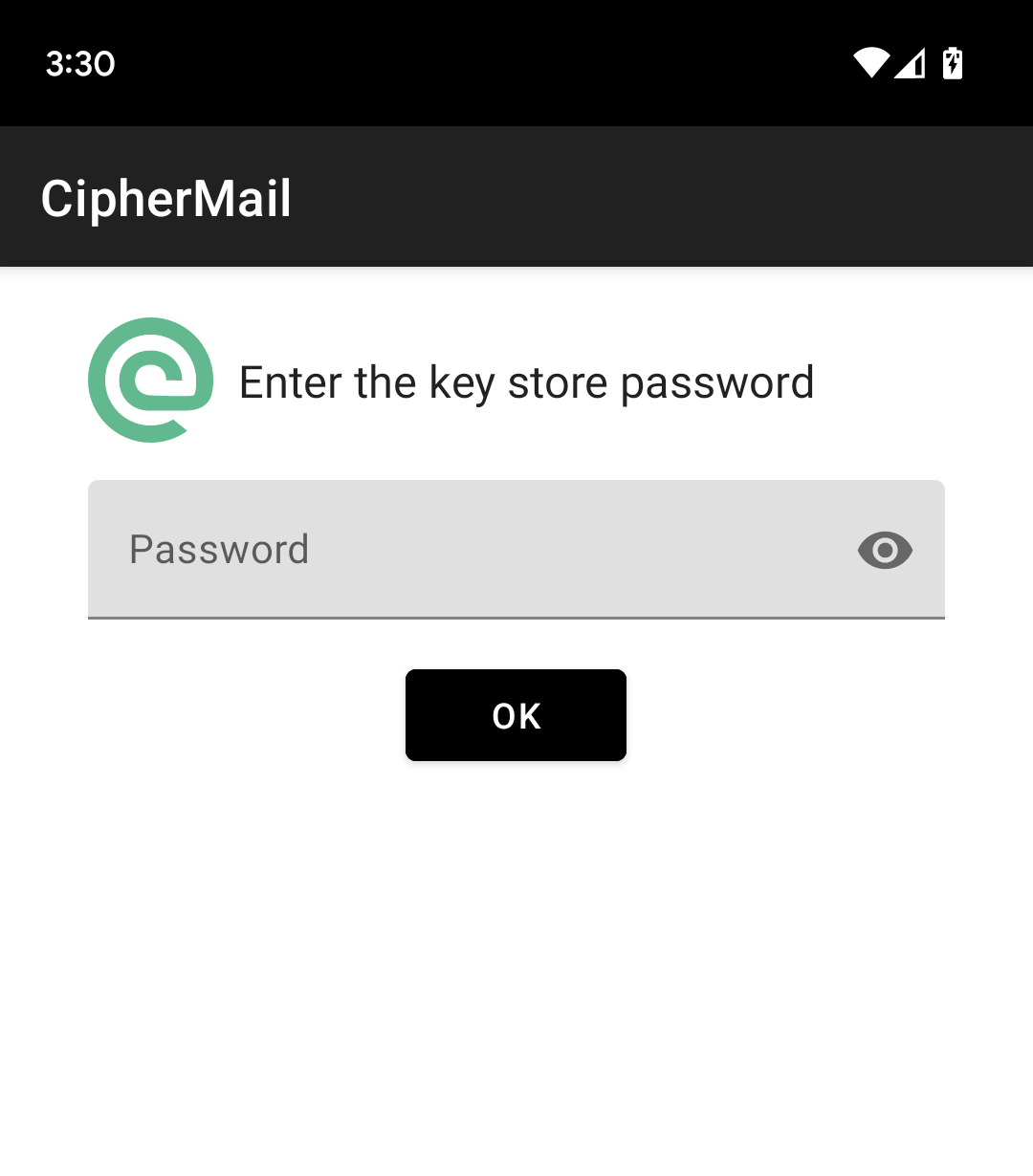Focus the key store Password field
Screen dimensions: 1033x1176
pyautogui.click(x=459, y=550)
